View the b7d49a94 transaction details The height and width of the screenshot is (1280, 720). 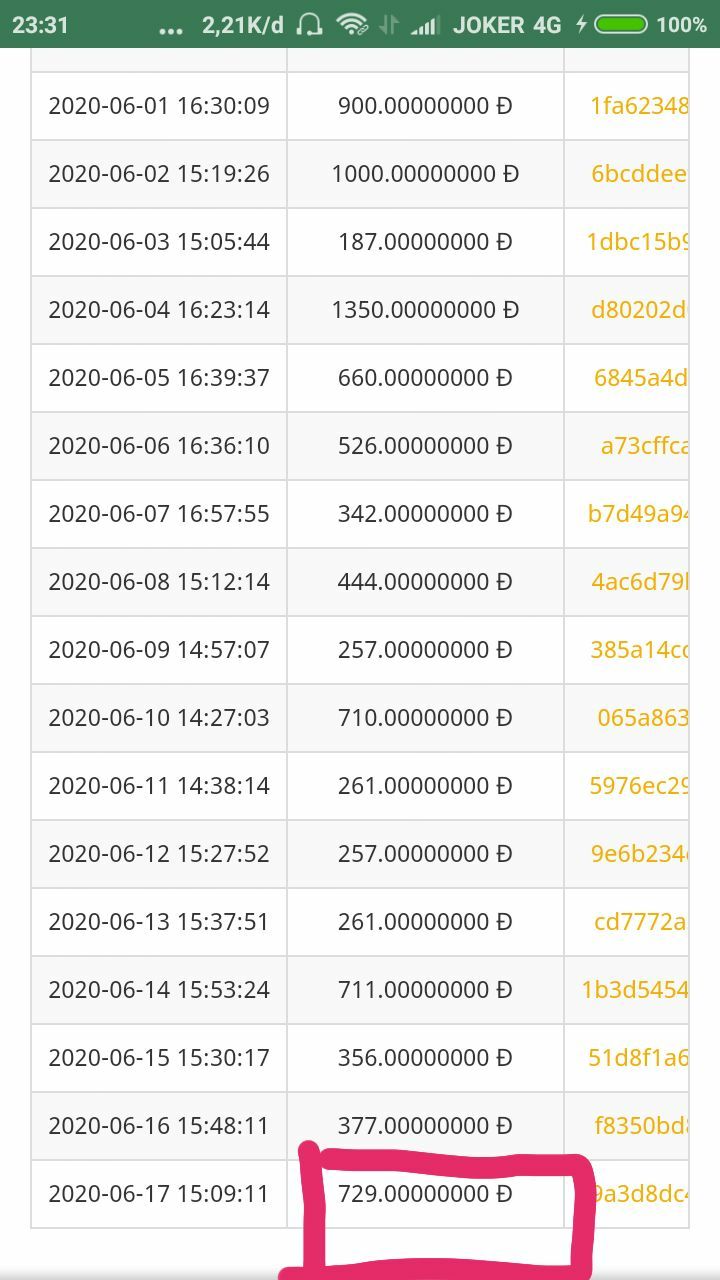[638, 513]
